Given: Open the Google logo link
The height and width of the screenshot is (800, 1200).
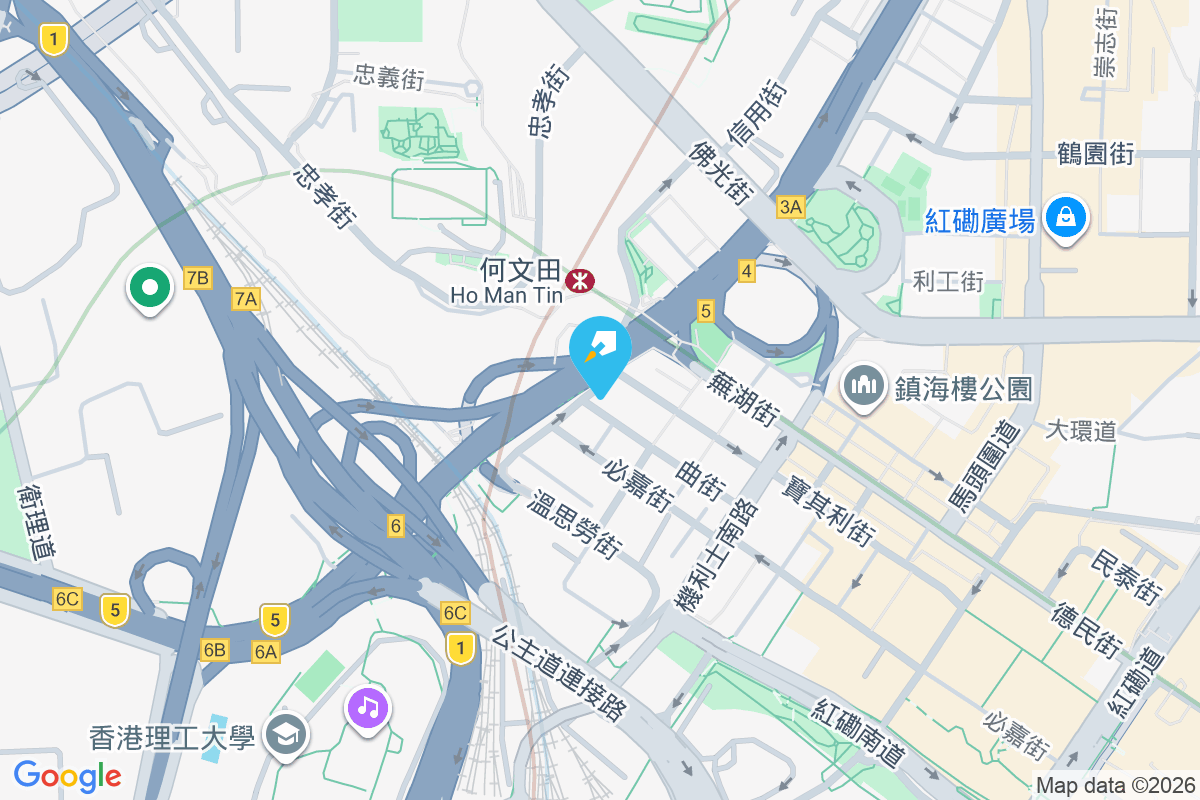Looking at the screenshot, I should tap(68, 776).
